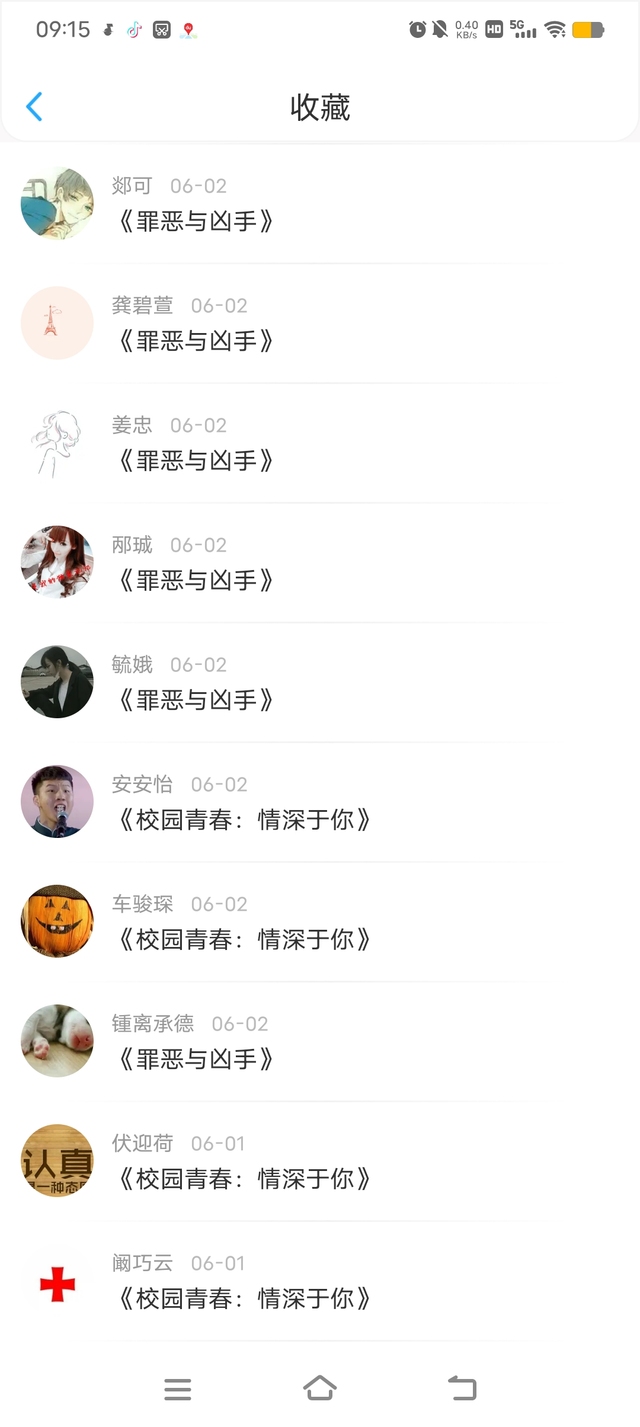Screen dimensions: 640x1427
Task: Go to the system home screen
Action: point(320,1388)
